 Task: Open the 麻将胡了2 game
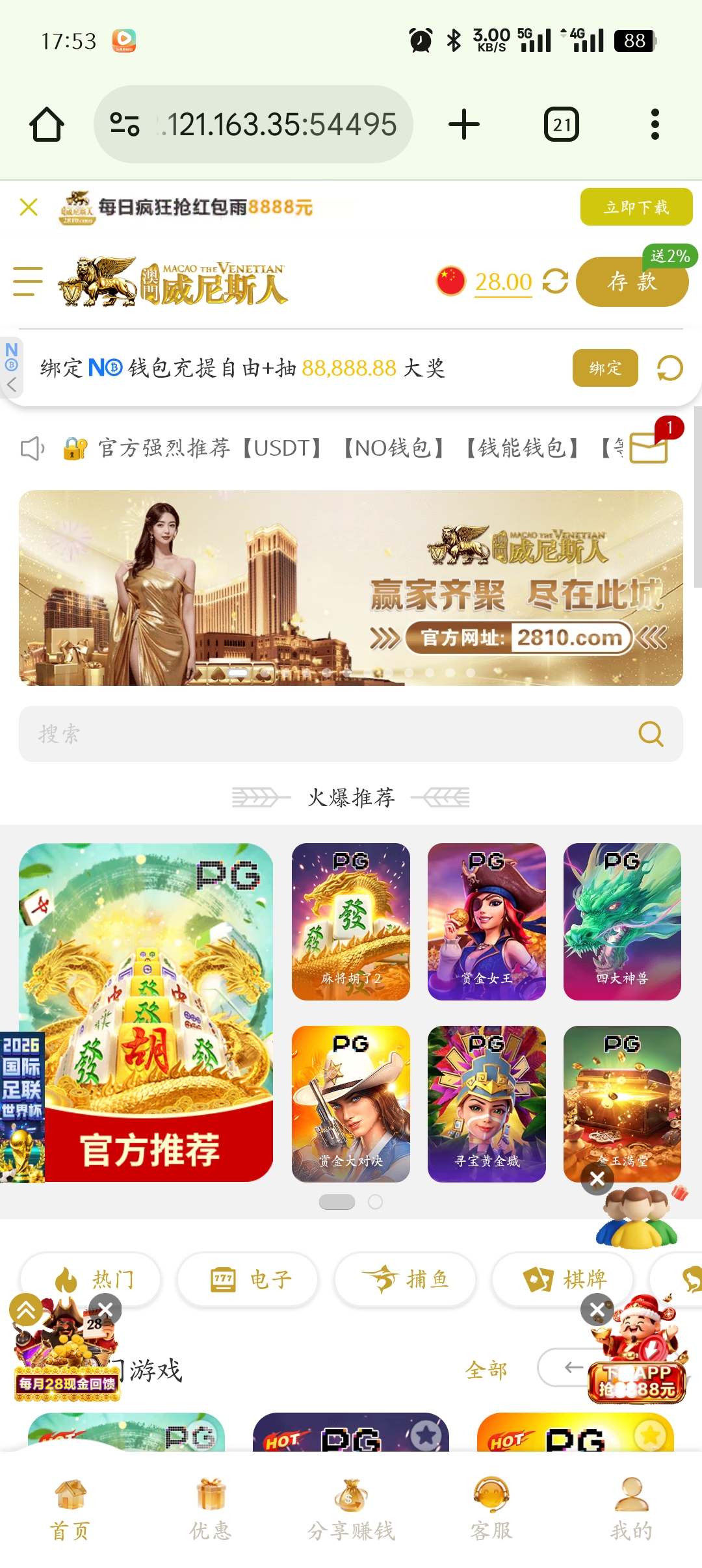pyautogui.click(x=351, y=921)
